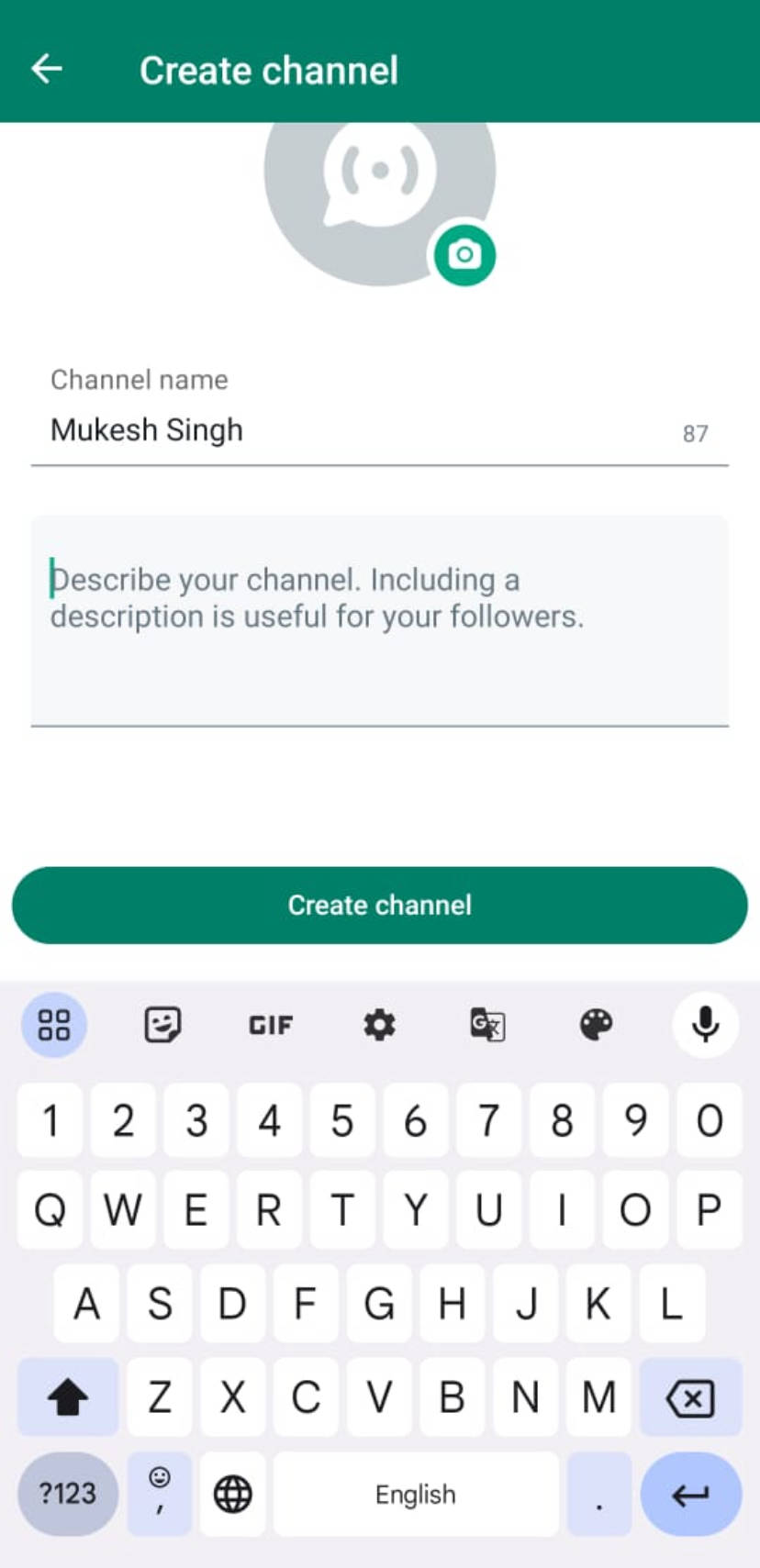Switch keyboard to ?123 symbols
This screenshot has height=1568, width=760.
(67, 1494)
